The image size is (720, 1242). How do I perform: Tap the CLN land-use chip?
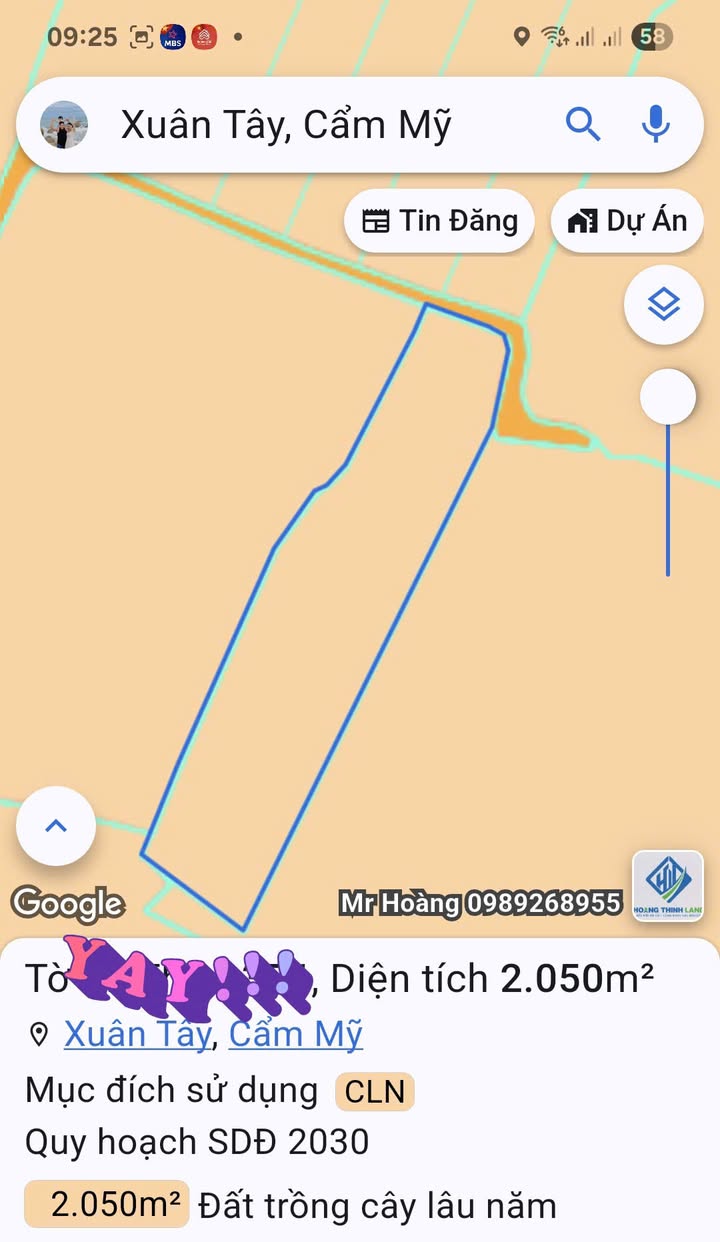pyautogui.click(x=374, y=1091)
